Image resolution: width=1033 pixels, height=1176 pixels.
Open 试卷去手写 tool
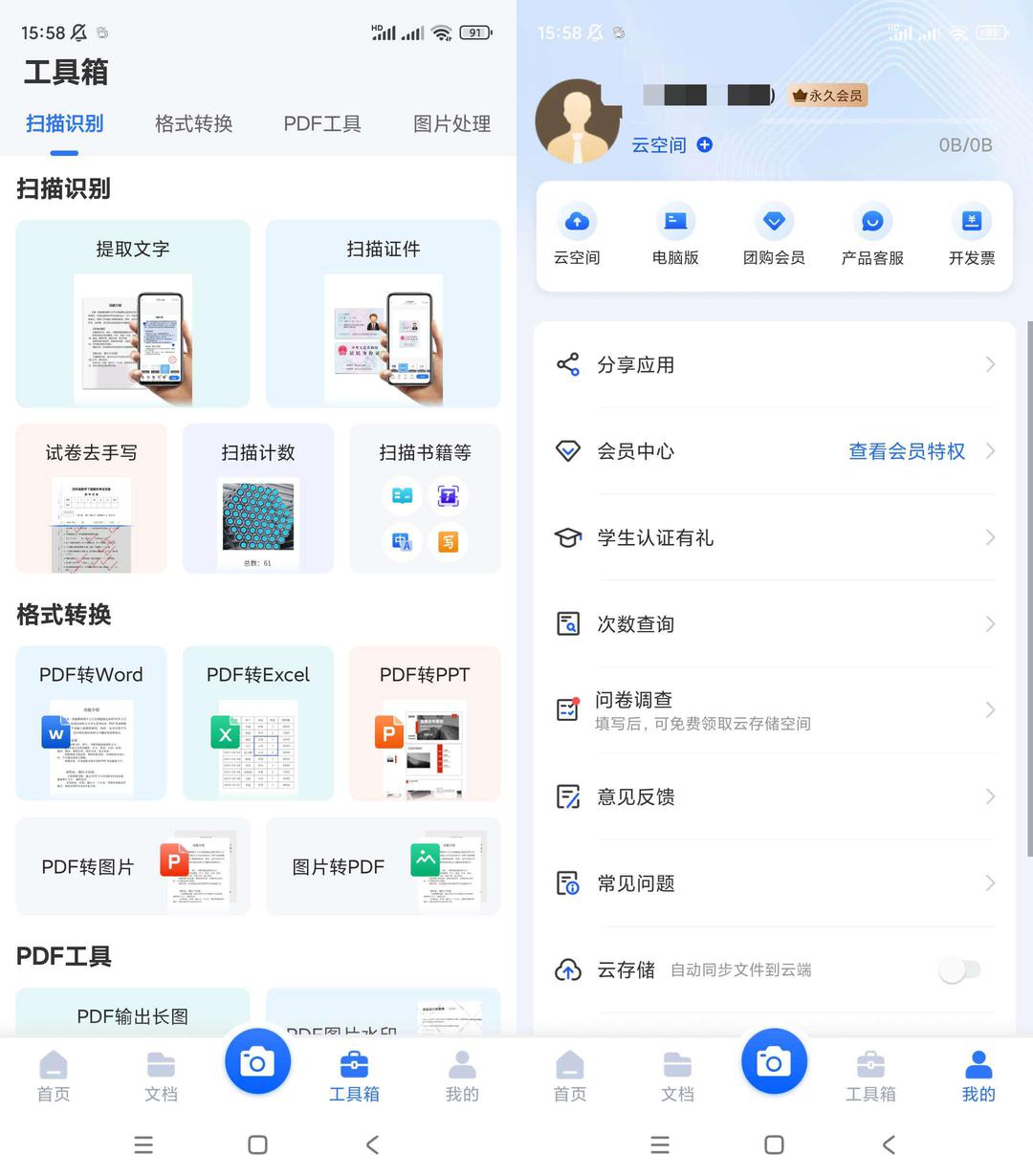pyautogui.click(x=91, y=498)
